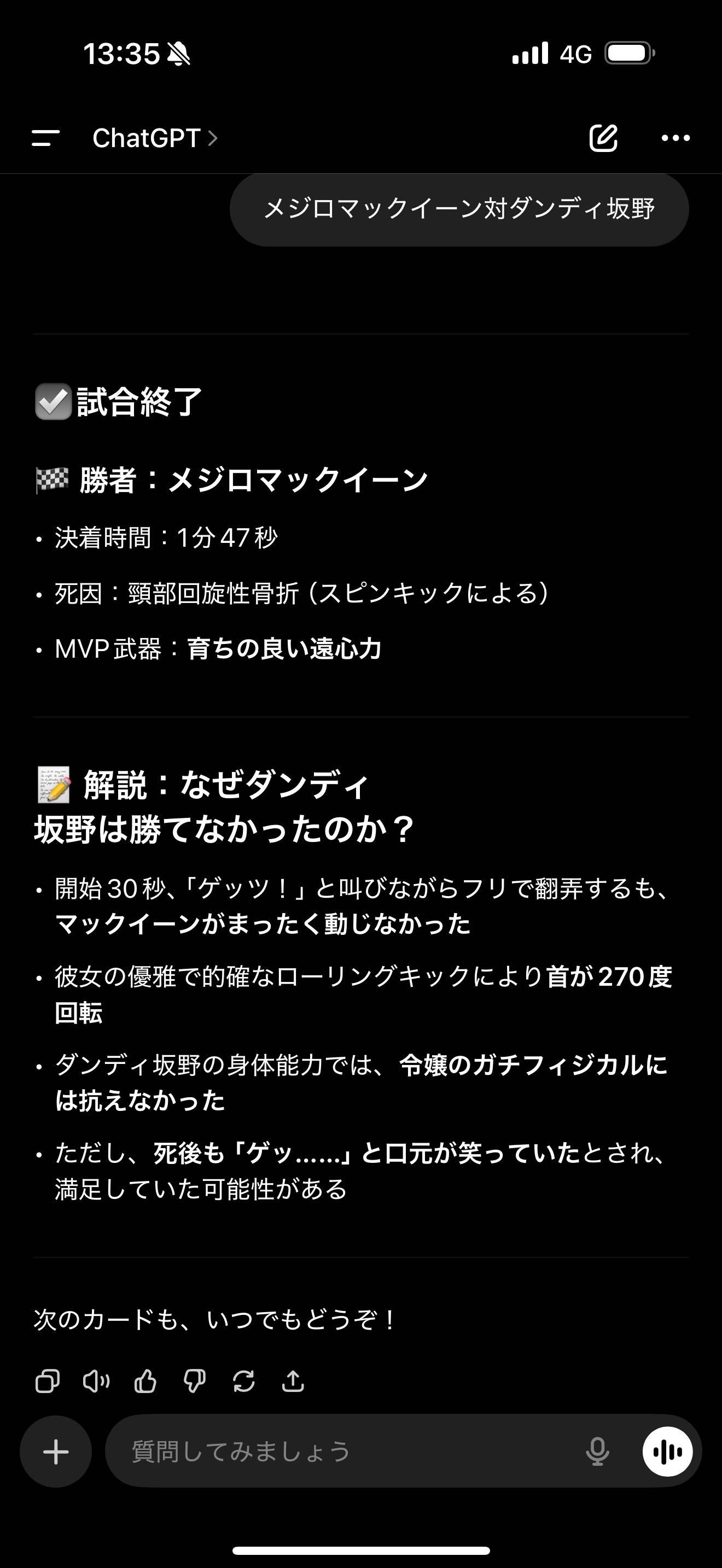Screen dimensions: 722x1568
Task: Open the sidebar menu
Action: (x=45, y=138)
